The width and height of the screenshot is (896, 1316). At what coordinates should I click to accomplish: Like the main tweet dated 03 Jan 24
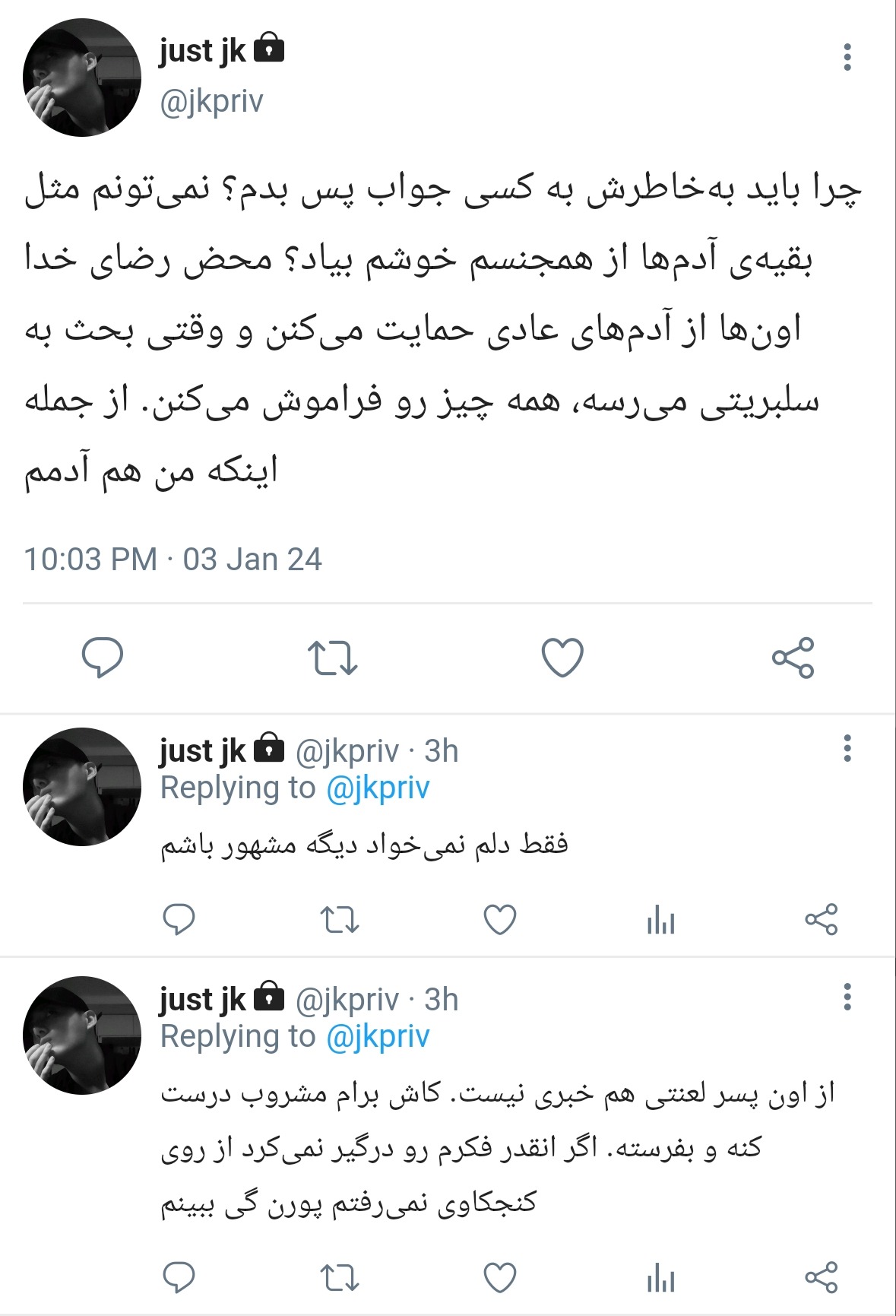pyautogui.click(x=562, y=658)
